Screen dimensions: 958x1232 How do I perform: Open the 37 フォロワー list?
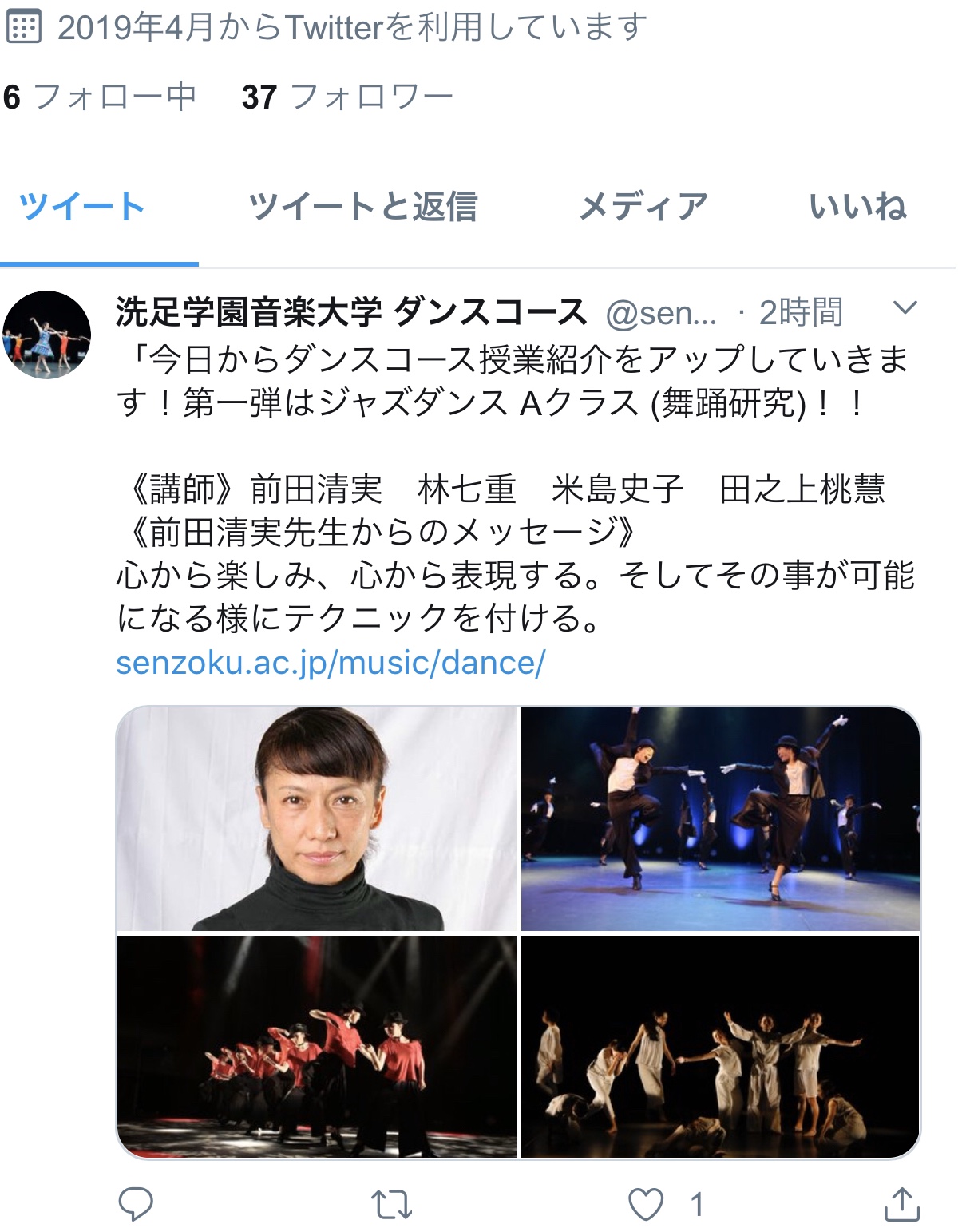coord(347,97)
